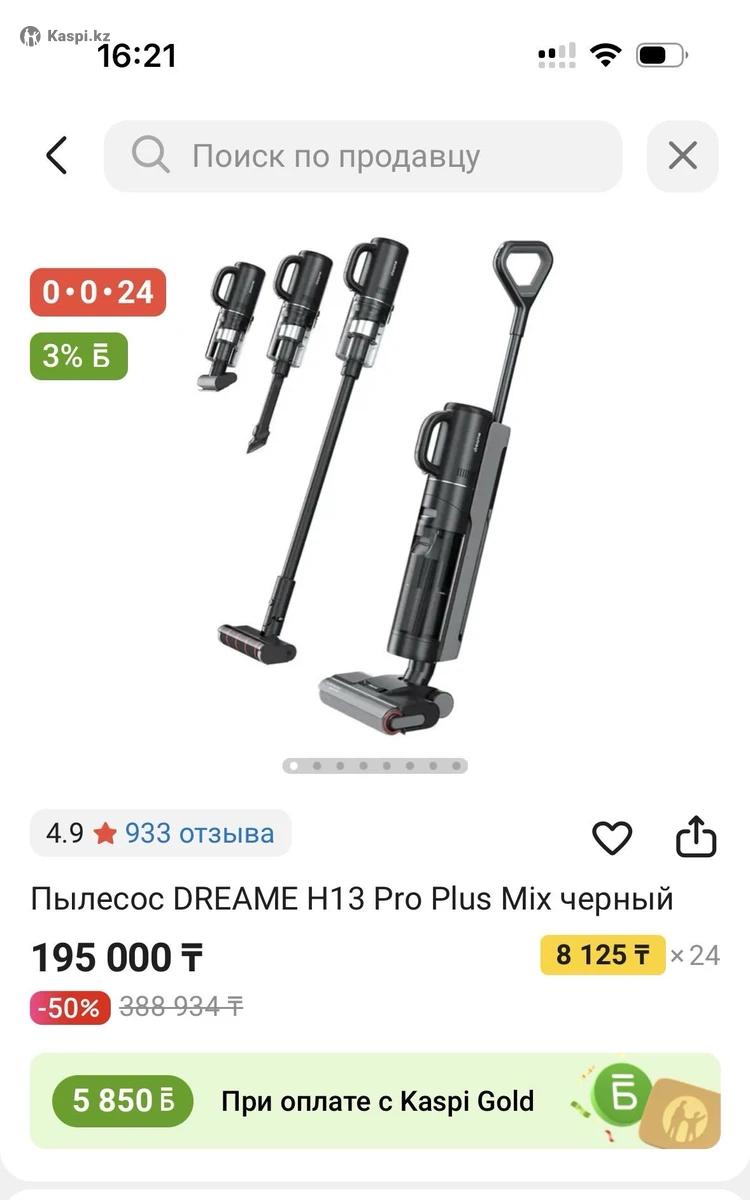This screenshot has height=1200, width=750.
Task: Open the 933 отзыва reviews link
Action: click(x=199, y=833)
